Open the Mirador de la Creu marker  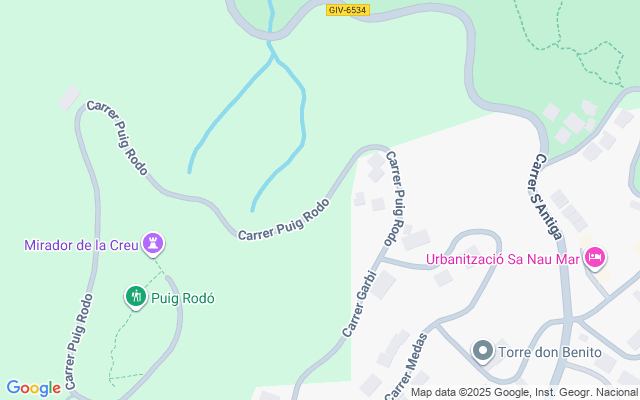[x=153, y=243]
